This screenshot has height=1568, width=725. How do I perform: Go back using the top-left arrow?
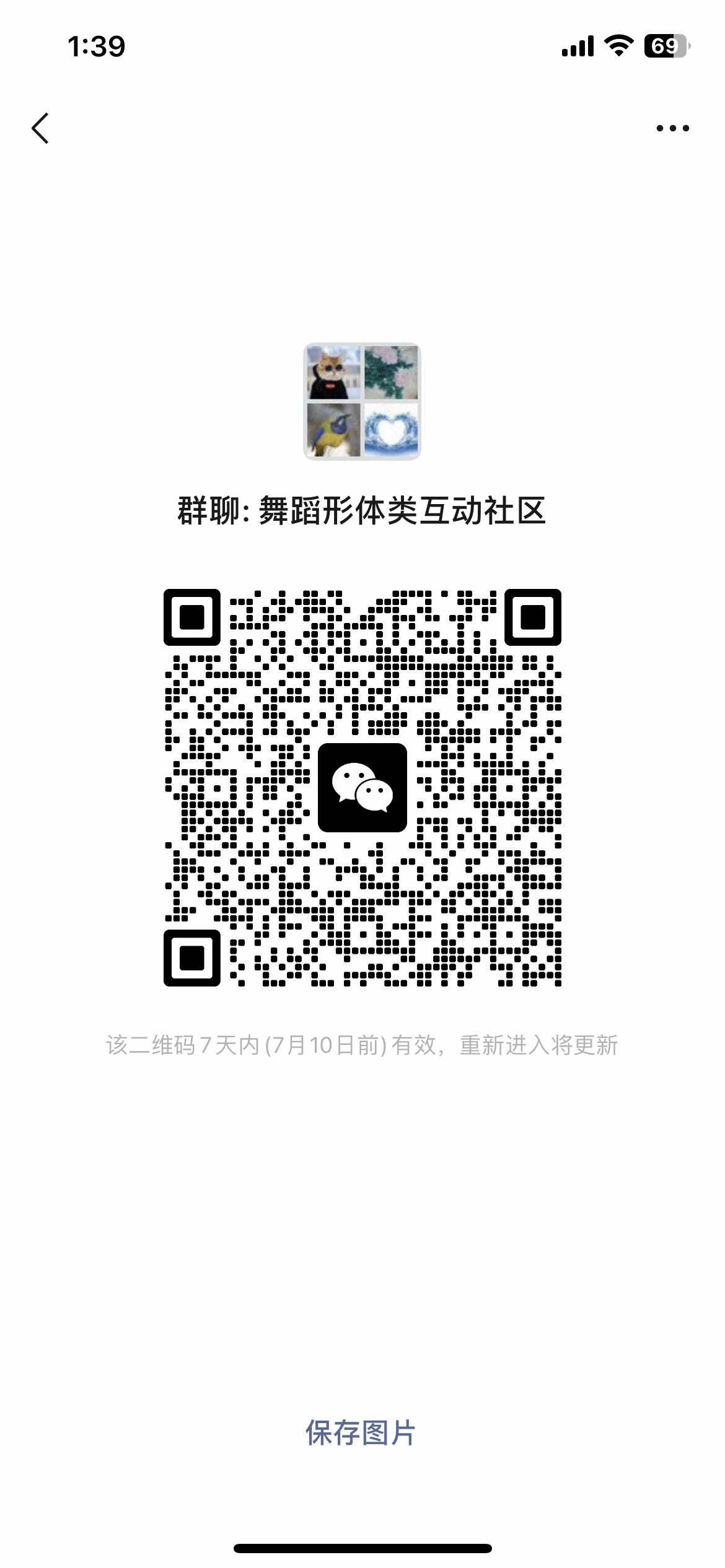[40, 128]
